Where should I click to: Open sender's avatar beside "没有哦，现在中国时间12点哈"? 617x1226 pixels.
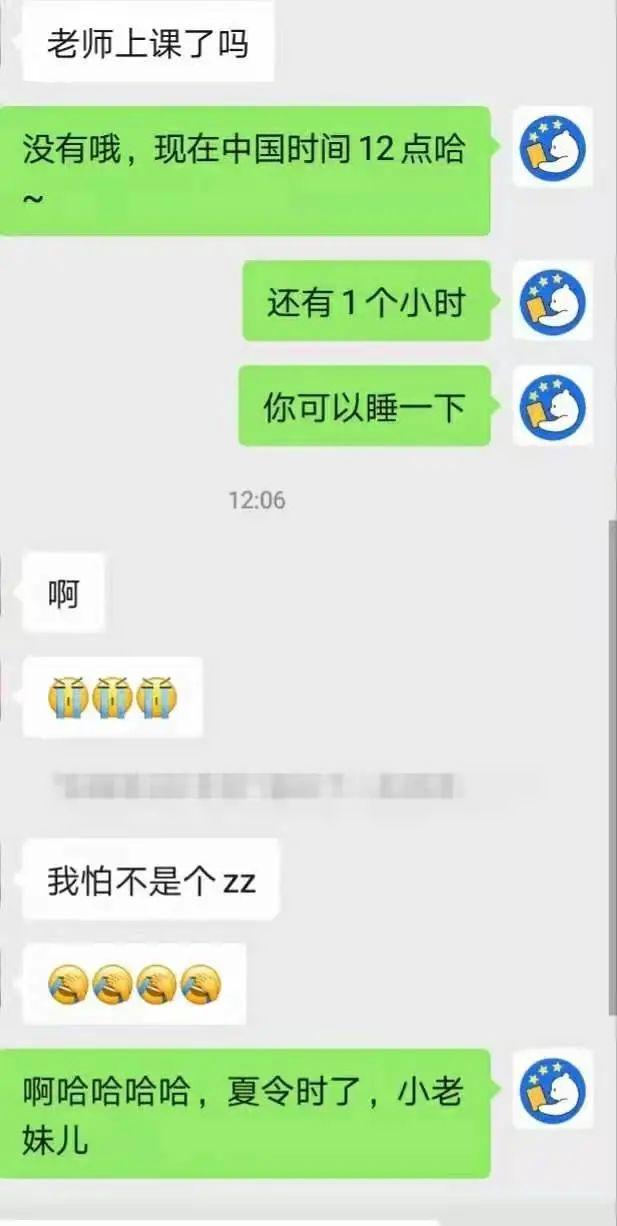coord(553,147)
